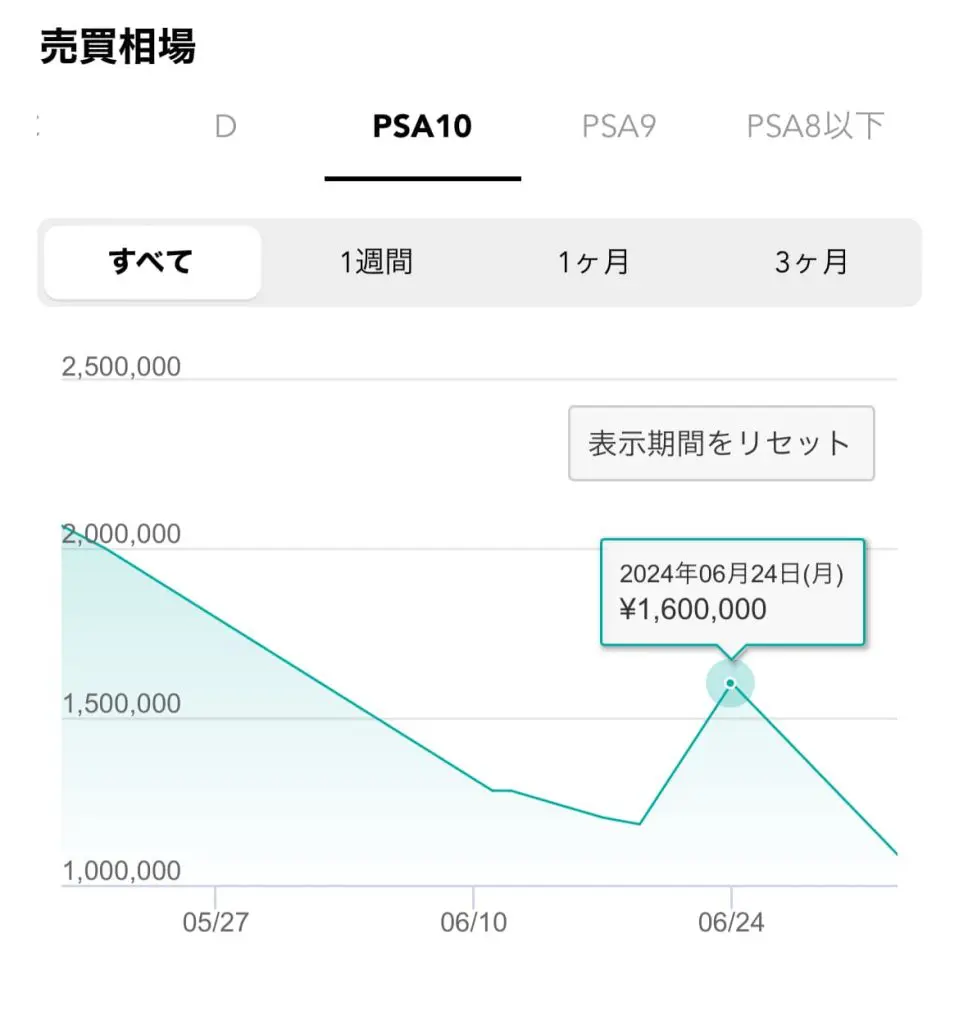Show the 1週間 price range
The image size is (959, 1024).
tap(376, 263)
